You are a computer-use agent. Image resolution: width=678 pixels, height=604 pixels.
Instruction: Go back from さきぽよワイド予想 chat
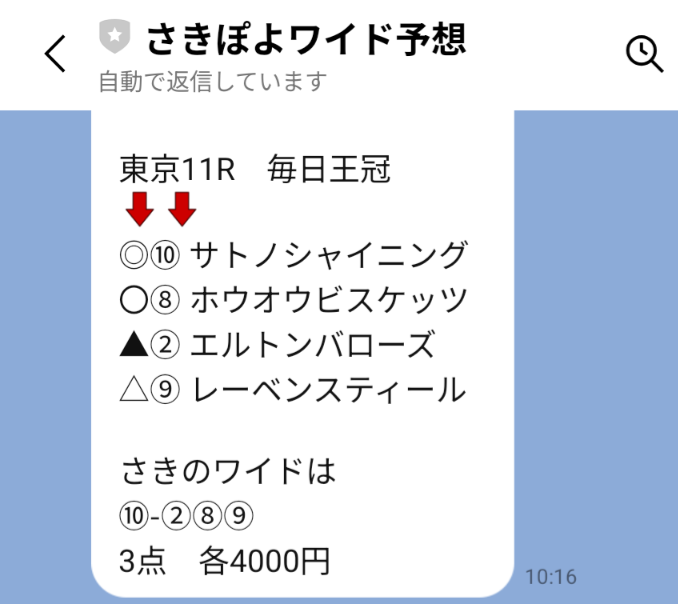point(55,54)
